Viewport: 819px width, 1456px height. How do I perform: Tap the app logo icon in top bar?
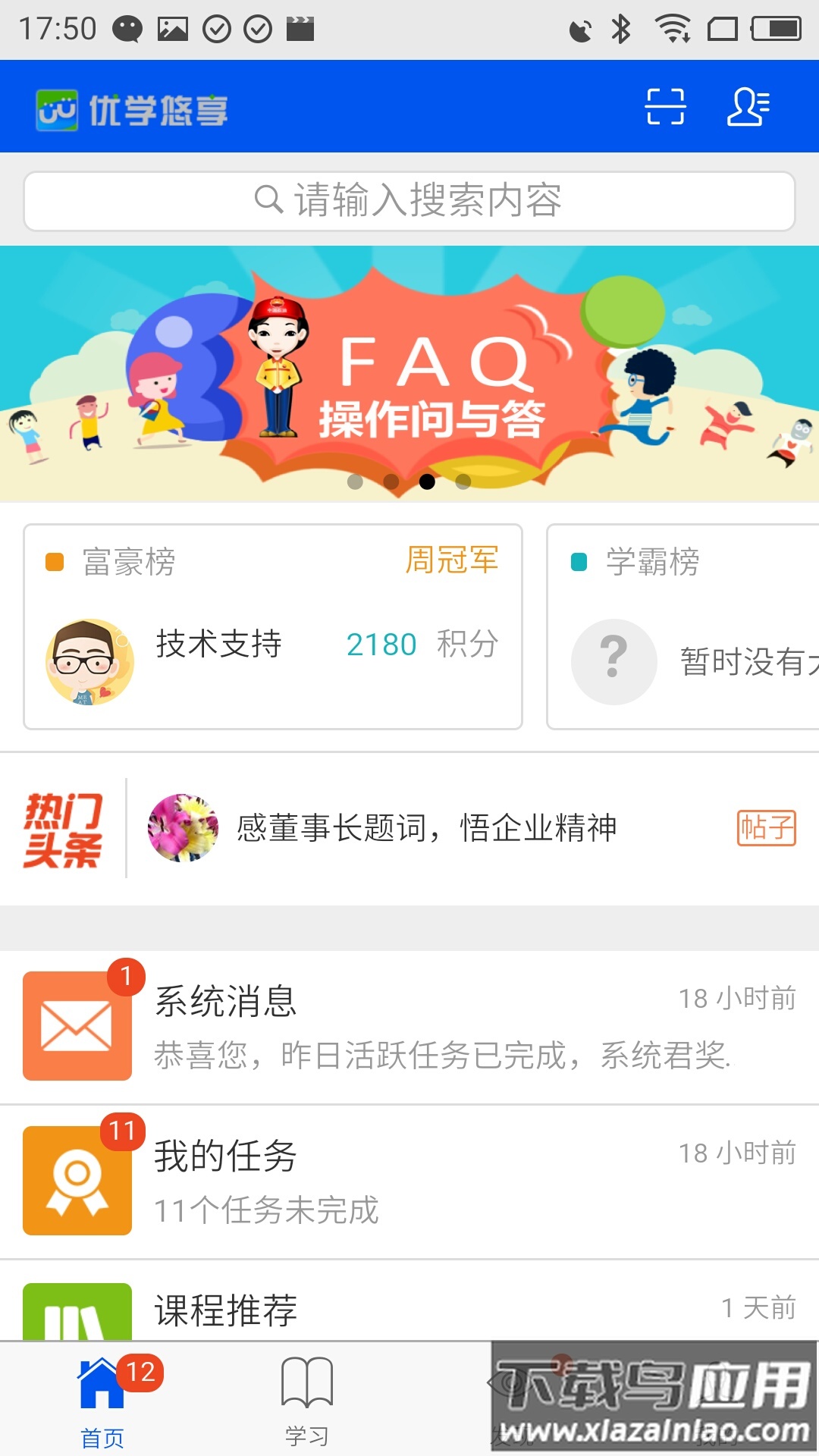point(57,106)
